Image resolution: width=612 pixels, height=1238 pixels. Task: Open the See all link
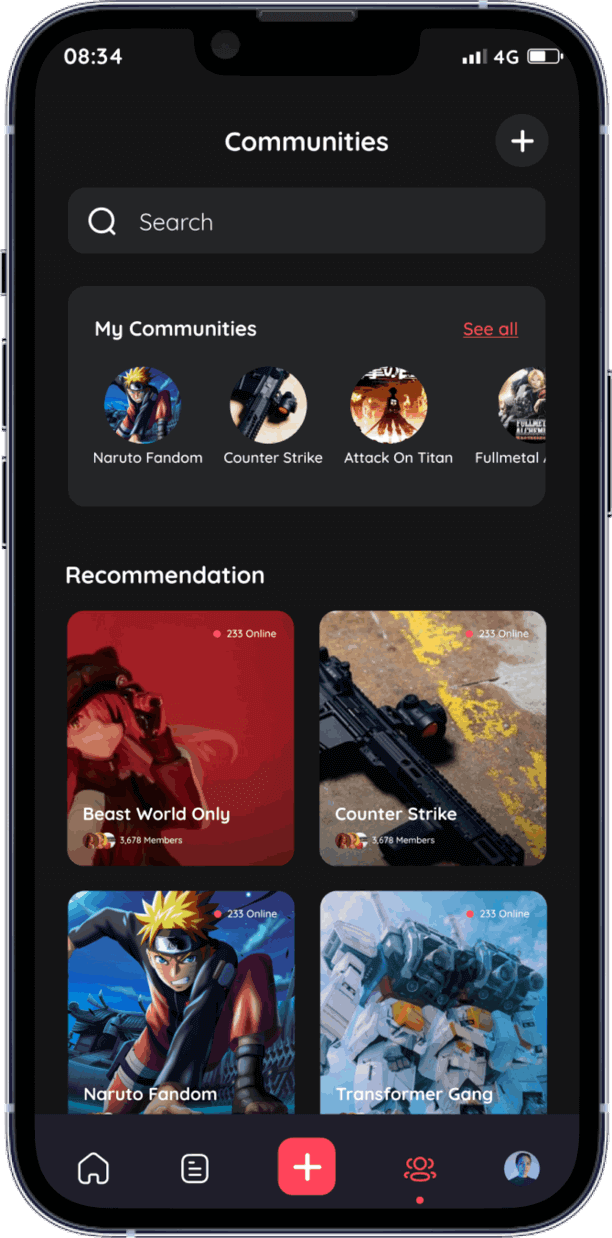(x=490, y=329)
